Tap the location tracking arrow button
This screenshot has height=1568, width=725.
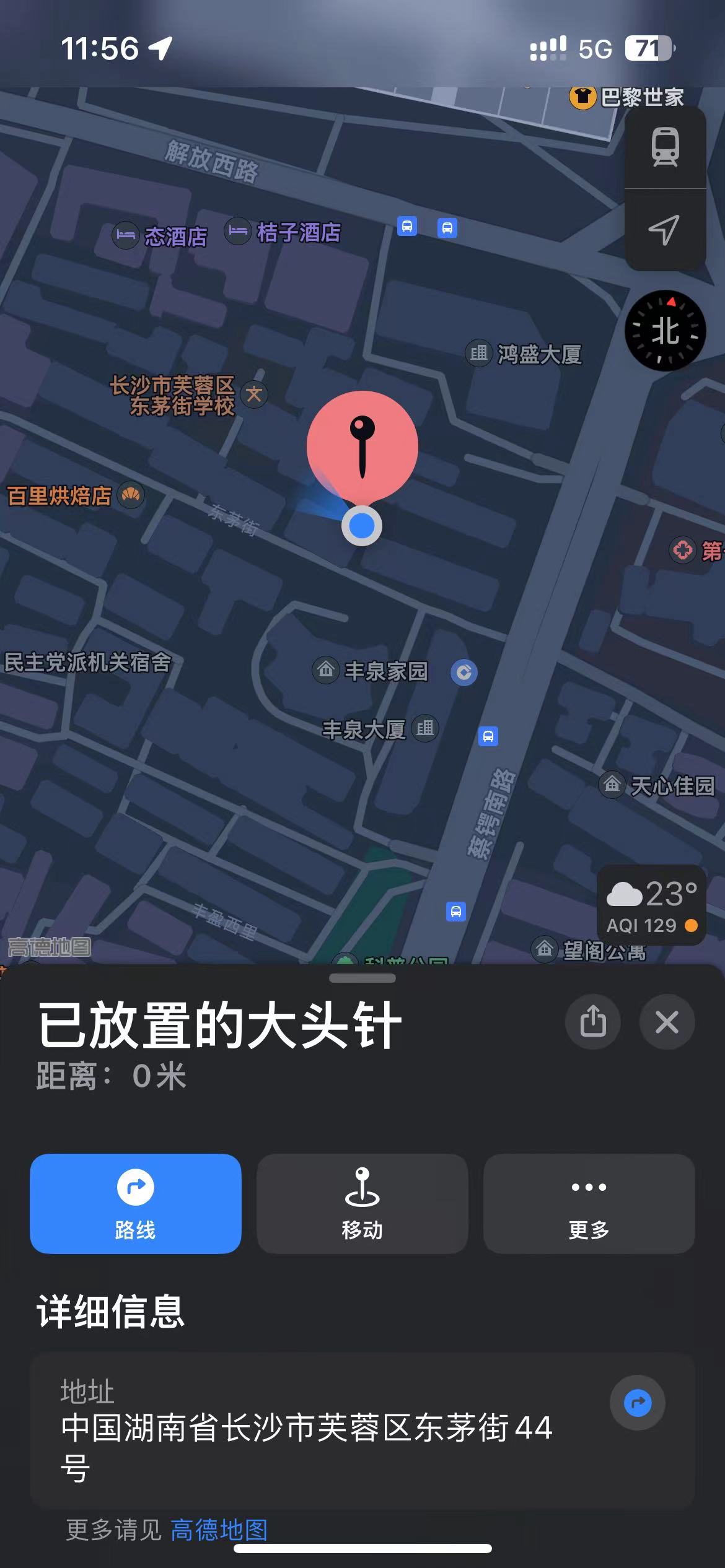click(x=665, y=230)
